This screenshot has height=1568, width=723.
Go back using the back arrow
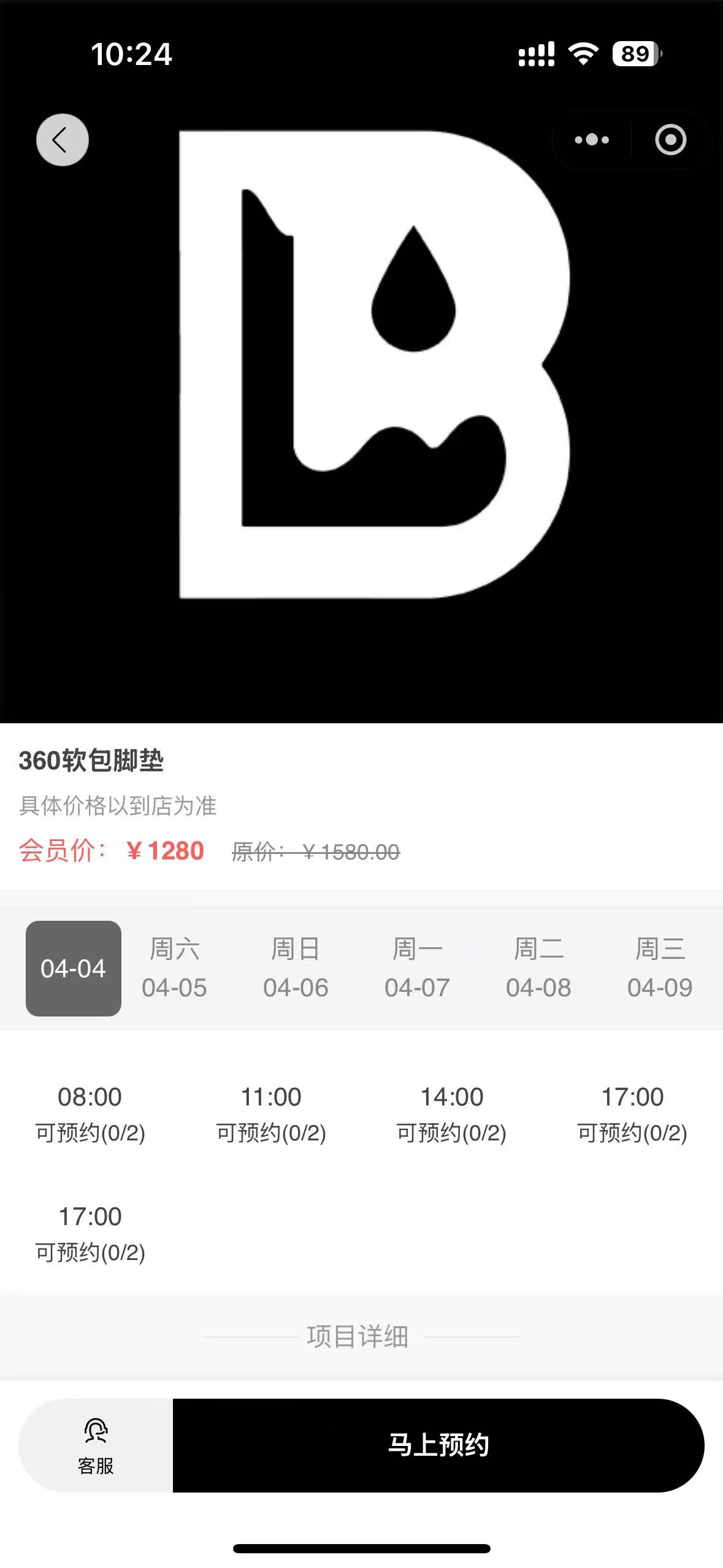pyautogui.click(x=62, y=140)
